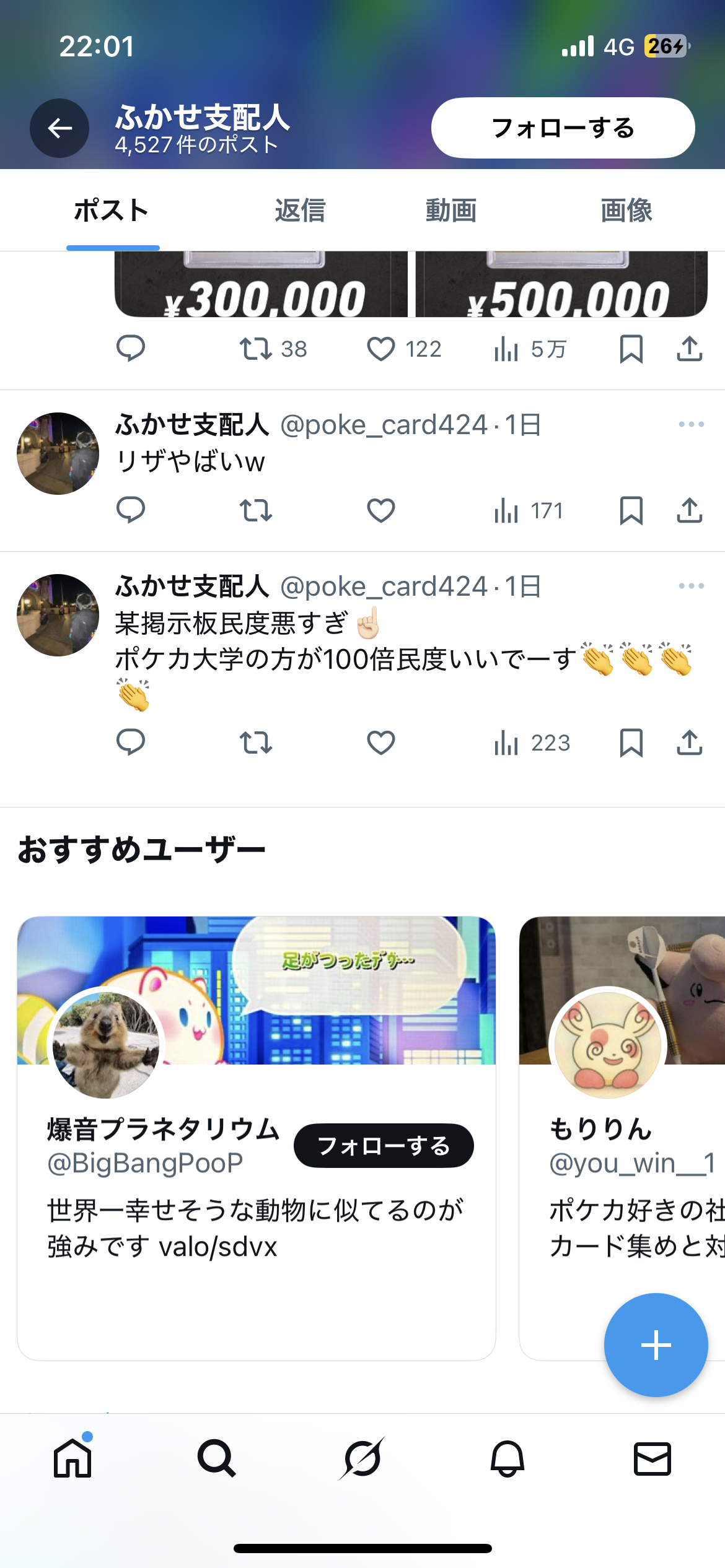Go back using the header arrow
The height and width of the screenshot is (1568, 725).
[x=59, y=128]
